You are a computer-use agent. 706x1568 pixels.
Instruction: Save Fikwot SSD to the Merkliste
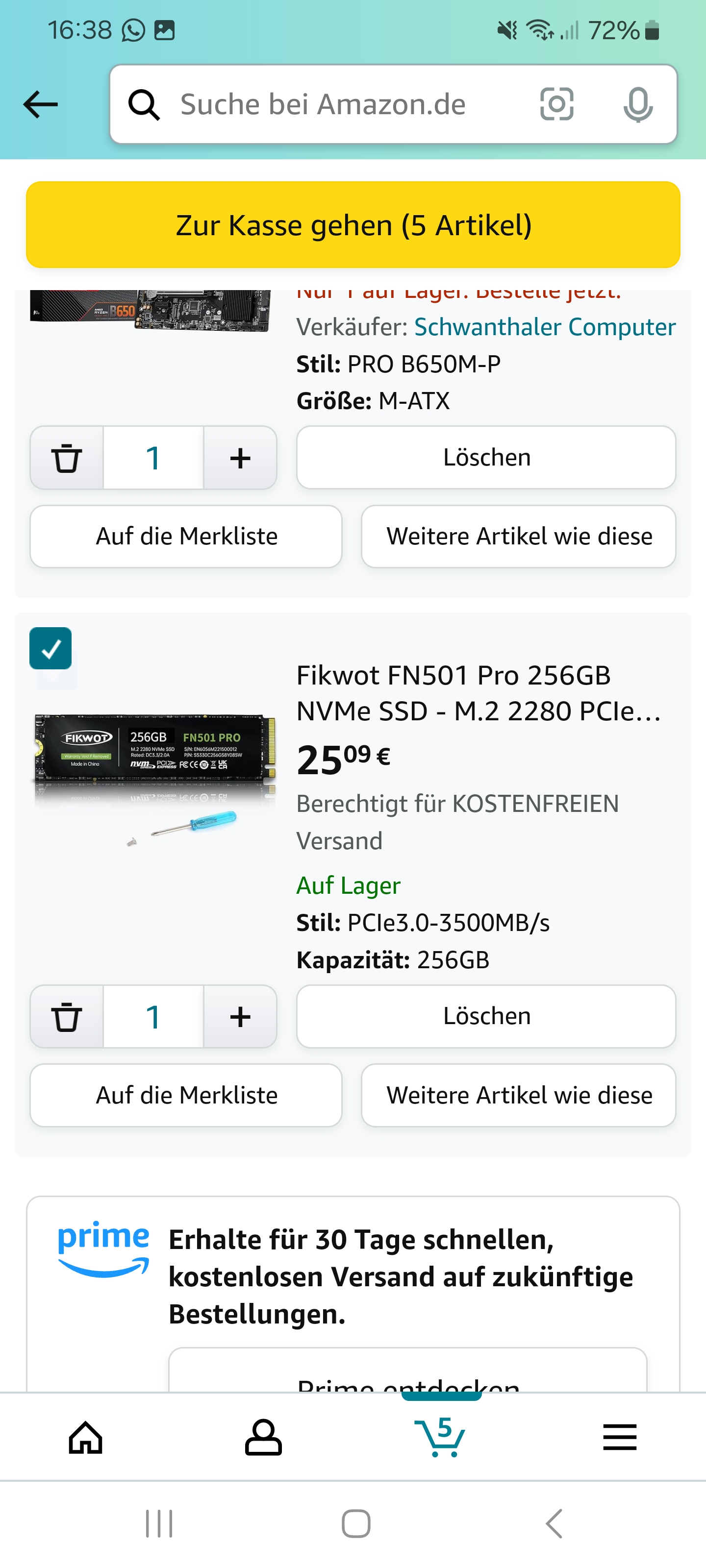(186, 1095)
